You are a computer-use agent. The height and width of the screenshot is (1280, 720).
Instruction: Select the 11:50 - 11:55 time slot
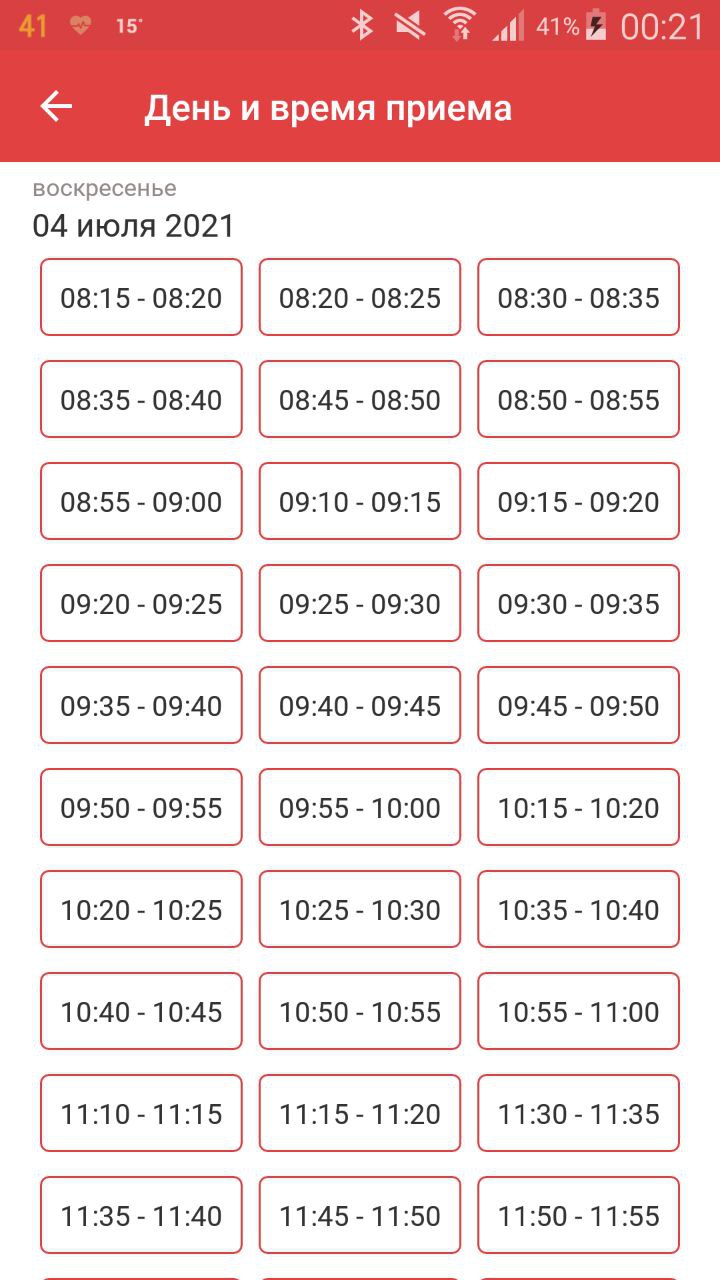pos(578,1215)
